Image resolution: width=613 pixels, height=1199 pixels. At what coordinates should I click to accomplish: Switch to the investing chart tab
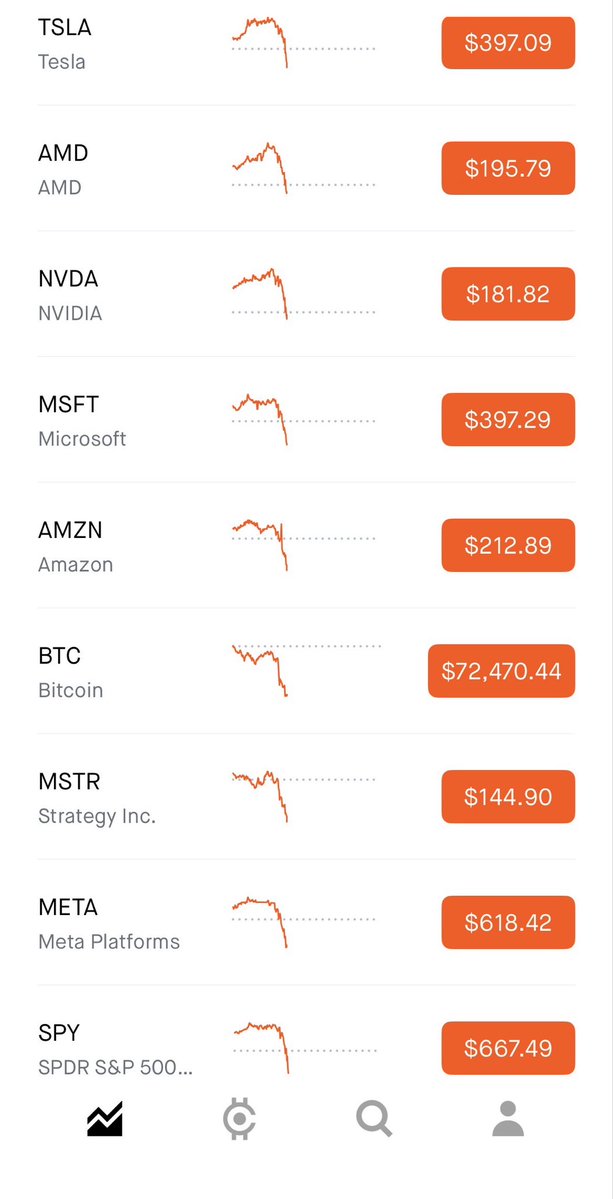[104, 1119]
